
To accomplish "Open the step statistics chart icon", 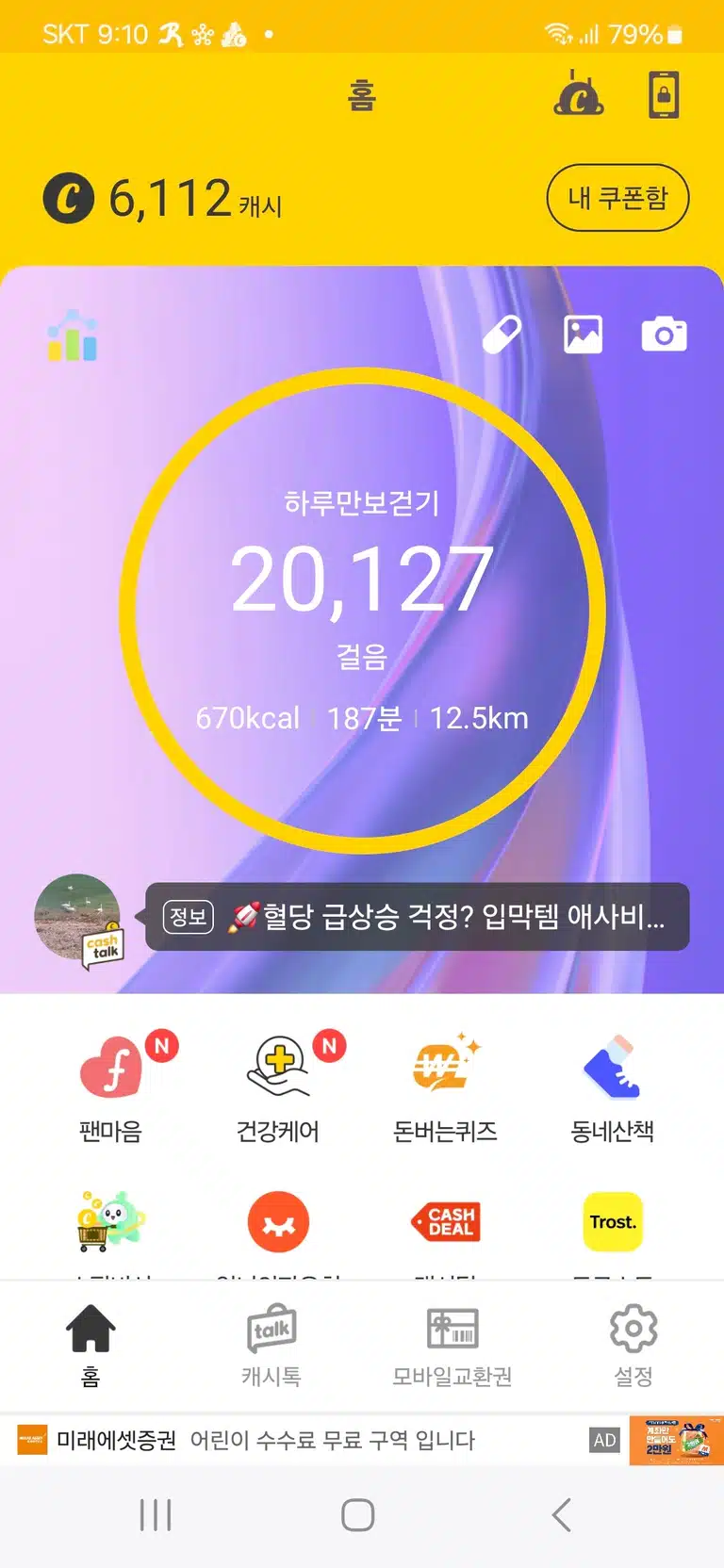I will [x=73, y=335].
